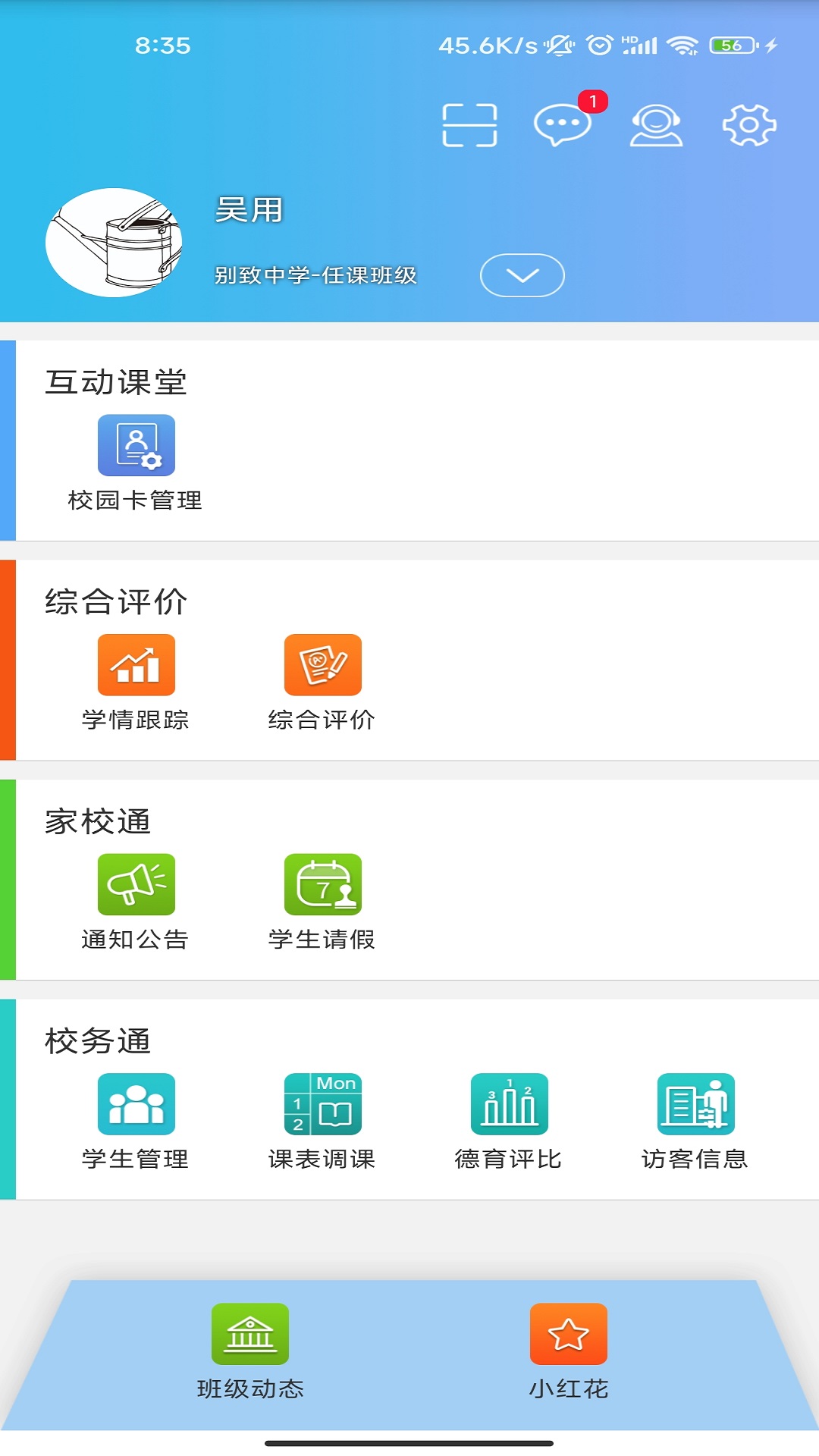Open 通知公告 notifications announcements
This screenshot has width=819, height=1456.
point(136,884)
